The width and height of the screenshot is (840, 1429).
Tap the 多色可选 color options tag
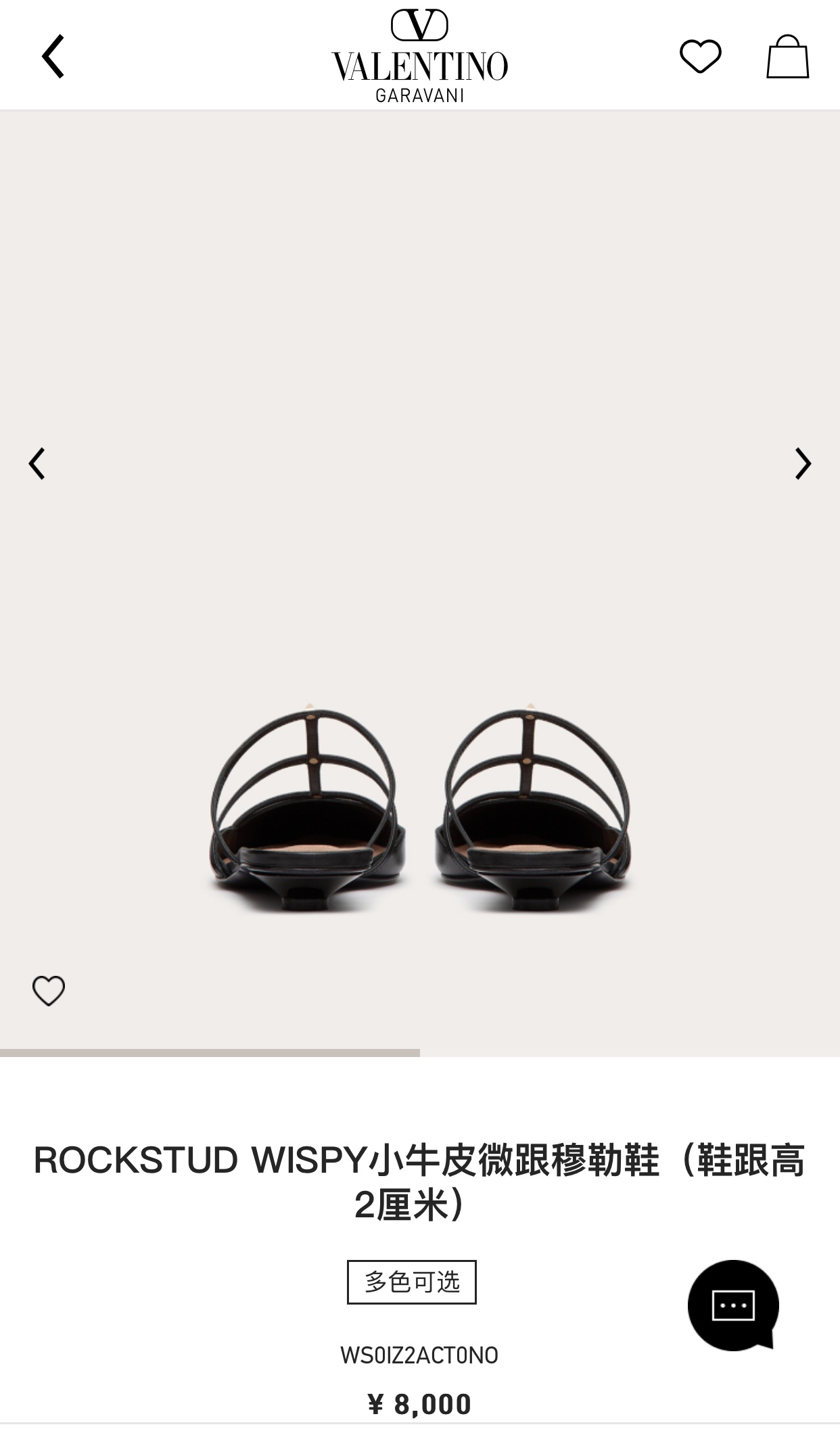411,1282
